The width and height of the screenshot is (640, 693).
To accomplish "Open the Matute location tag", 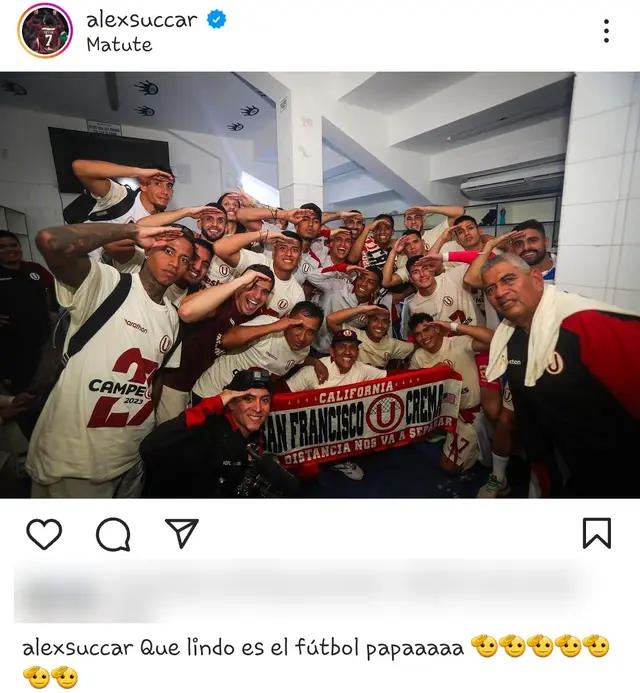I will point(119,45).
